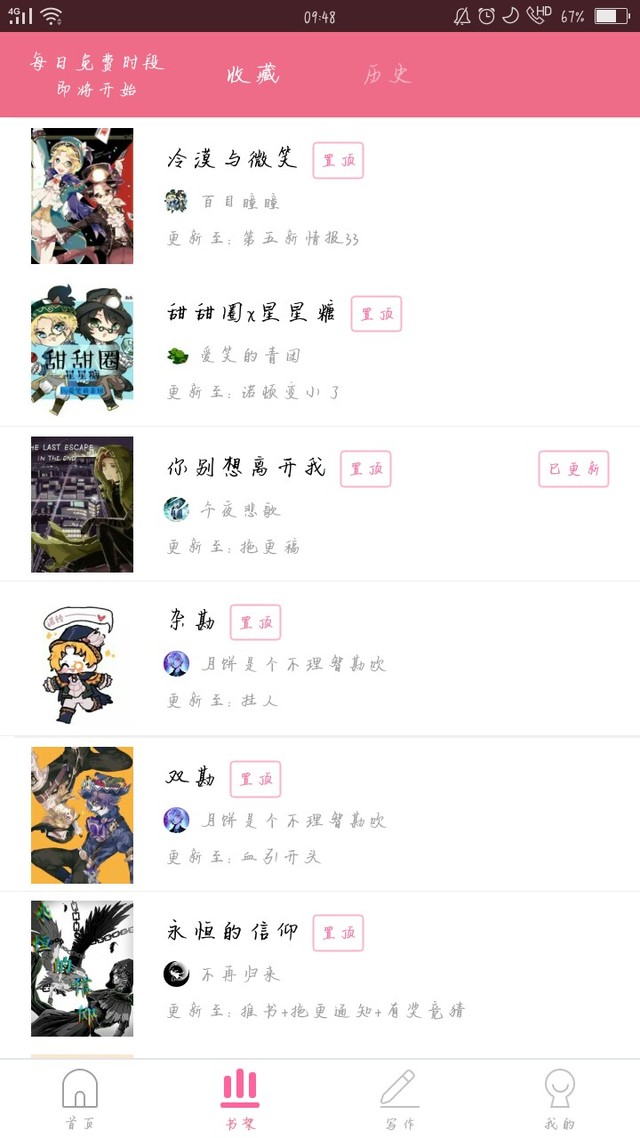
Task: Go to the 首页 home tab
Action: point(80,1099)
